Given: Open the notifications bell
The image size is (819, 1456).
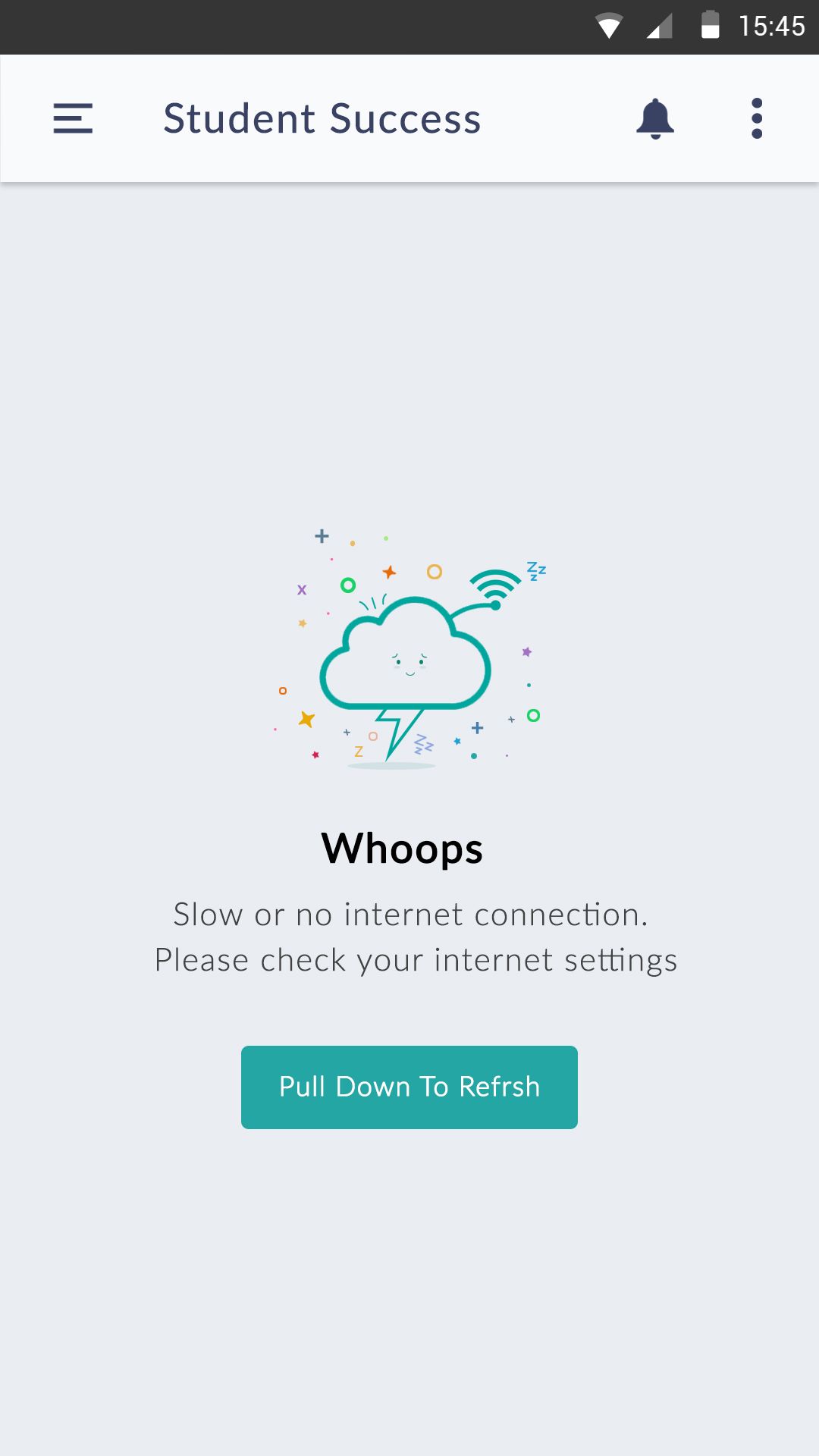Looking at the screenshot, I should coord(655,118).
